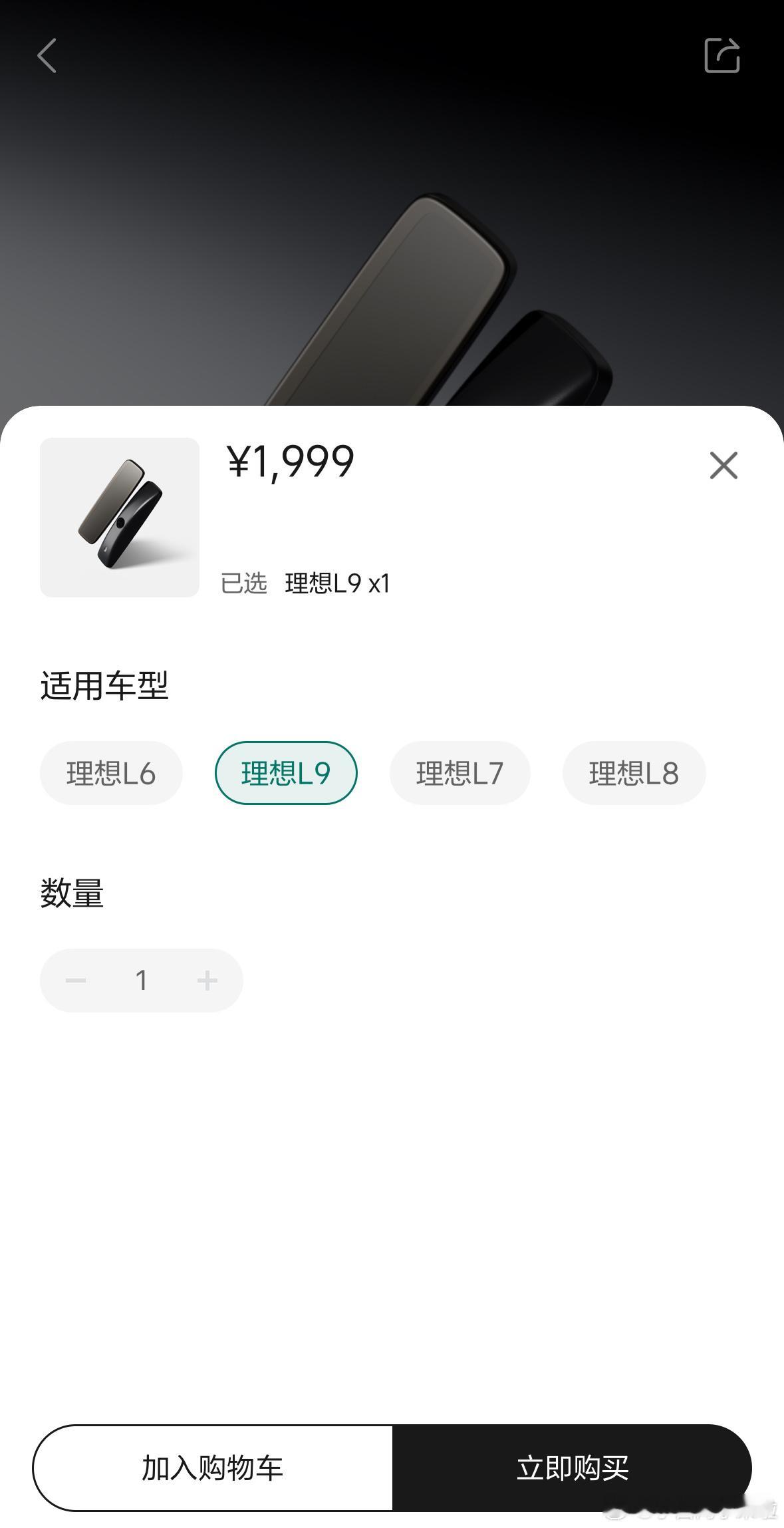Select the 理想L8 model chip
Image resolution: width=784 pixels, height=1528 pixels.
(633, 772)
